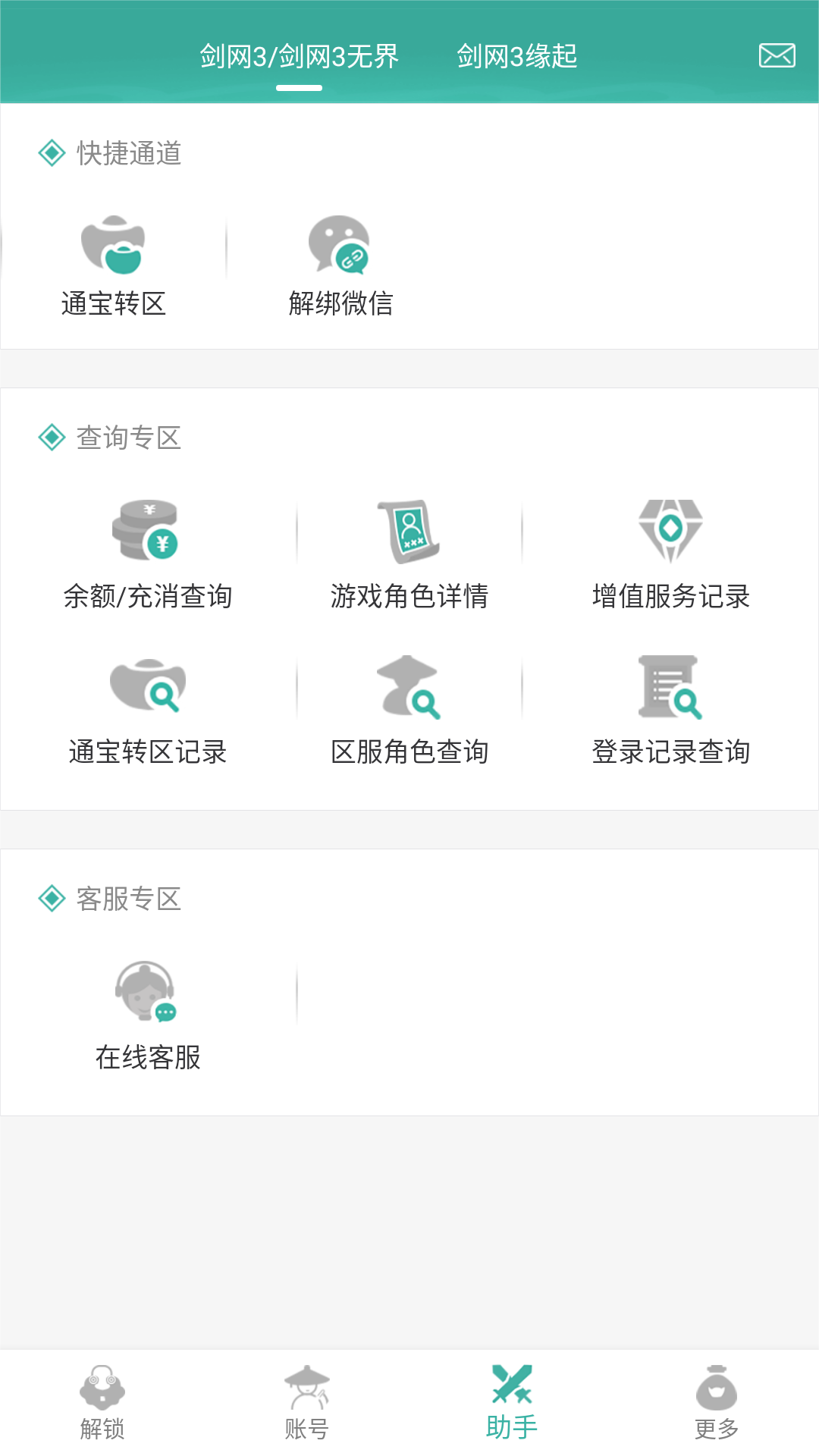Switch to the 剑网3/剑网3无界 tab
The width and height of the screenshot is (819, 1456).
300,56
